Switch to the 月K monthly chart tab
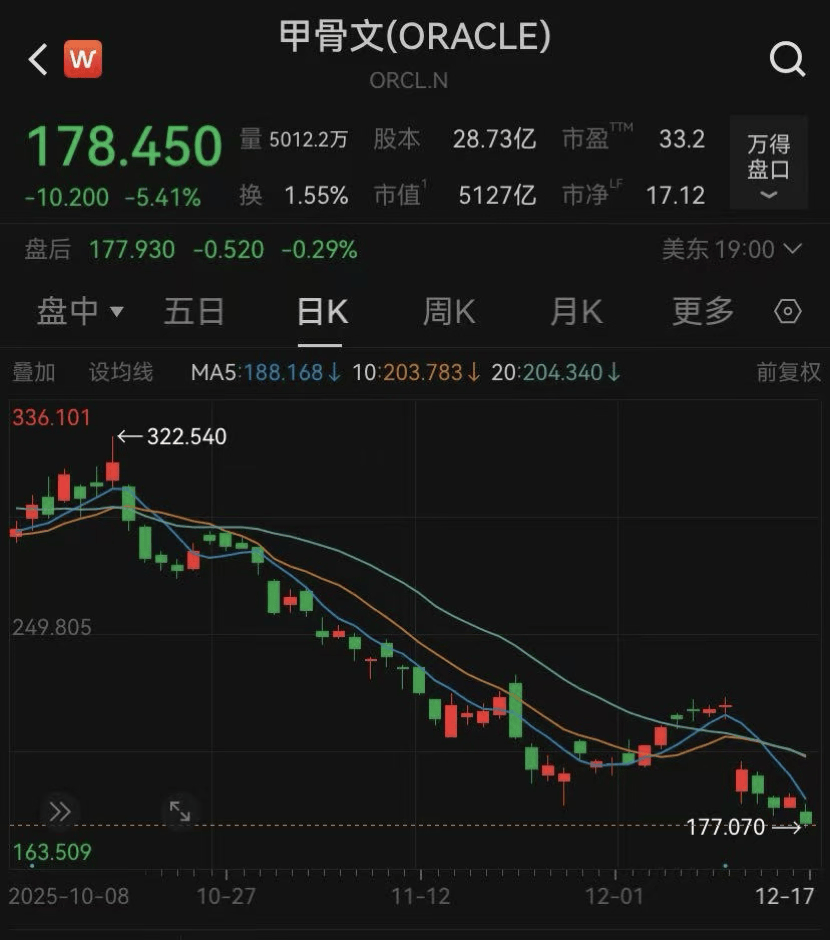This screenshot has height=940, width=830. (575, 311)
